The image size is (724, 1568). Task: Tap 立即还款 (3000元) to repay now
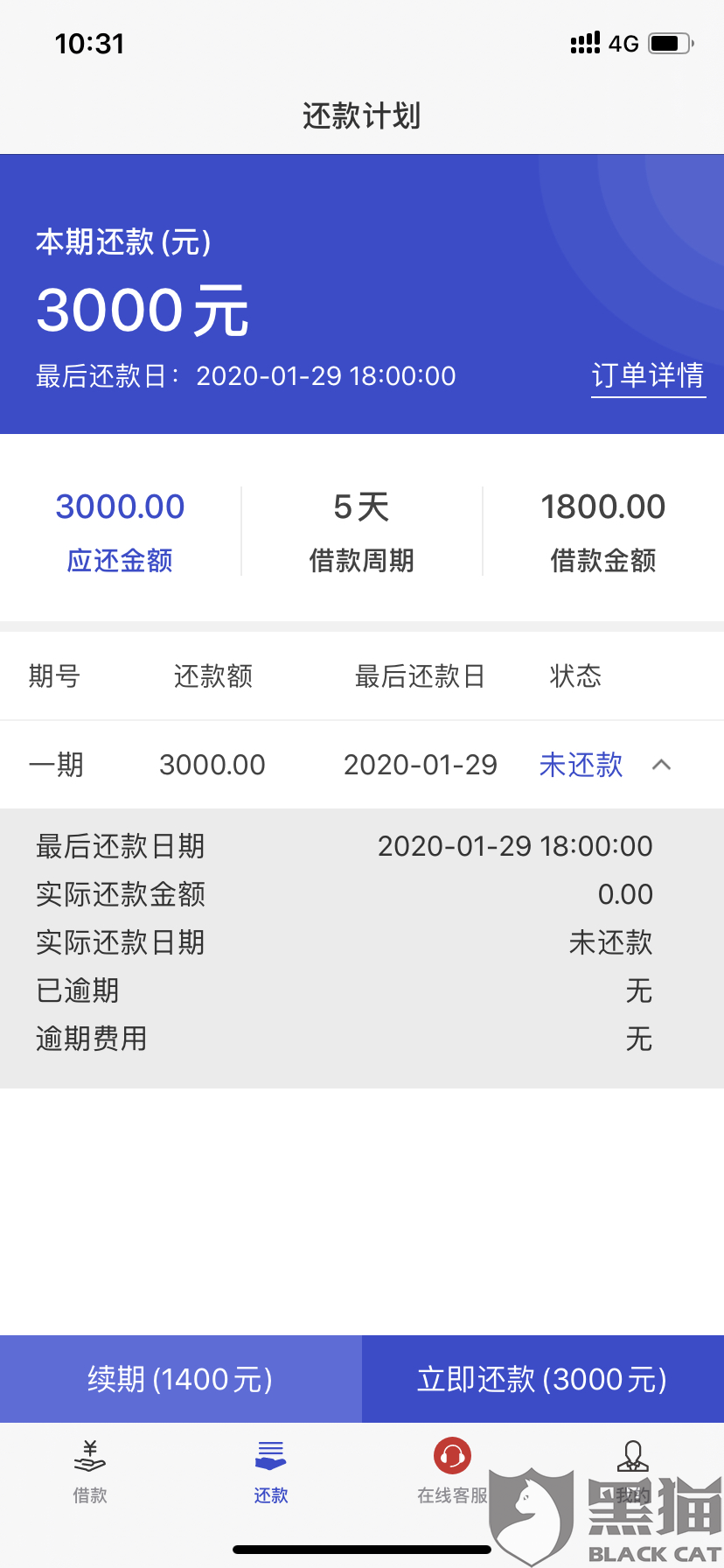pyautogui.click(x=542, y=1380)
